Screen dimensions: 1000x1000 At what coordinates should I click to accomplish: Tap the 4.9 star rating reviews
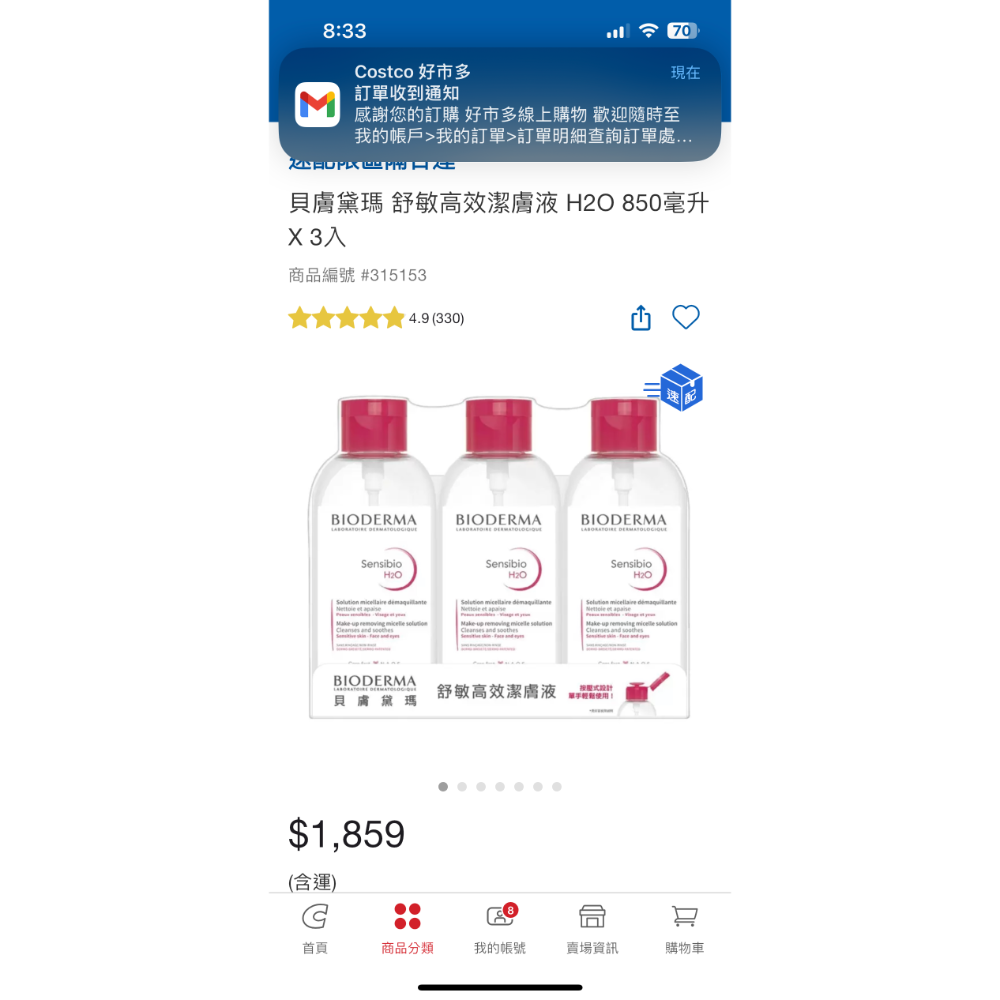(376, 318)
